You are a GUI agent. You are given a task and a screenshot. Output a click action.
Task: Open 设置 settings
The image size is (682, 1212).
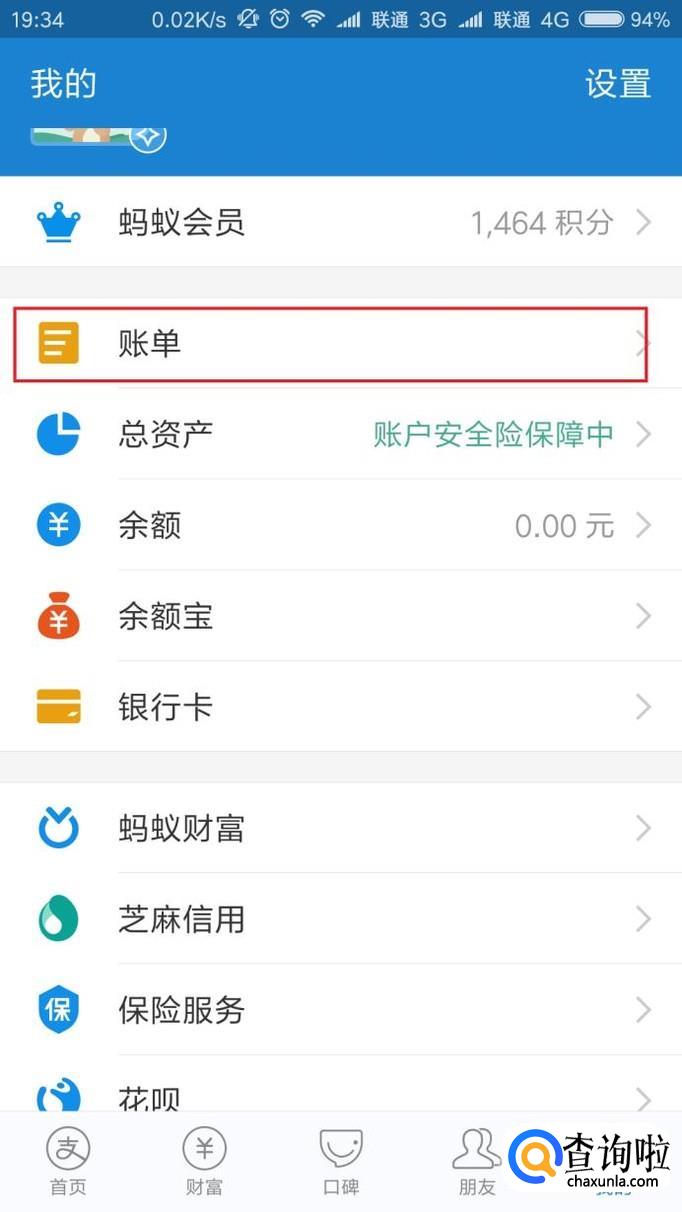[617, 84]
